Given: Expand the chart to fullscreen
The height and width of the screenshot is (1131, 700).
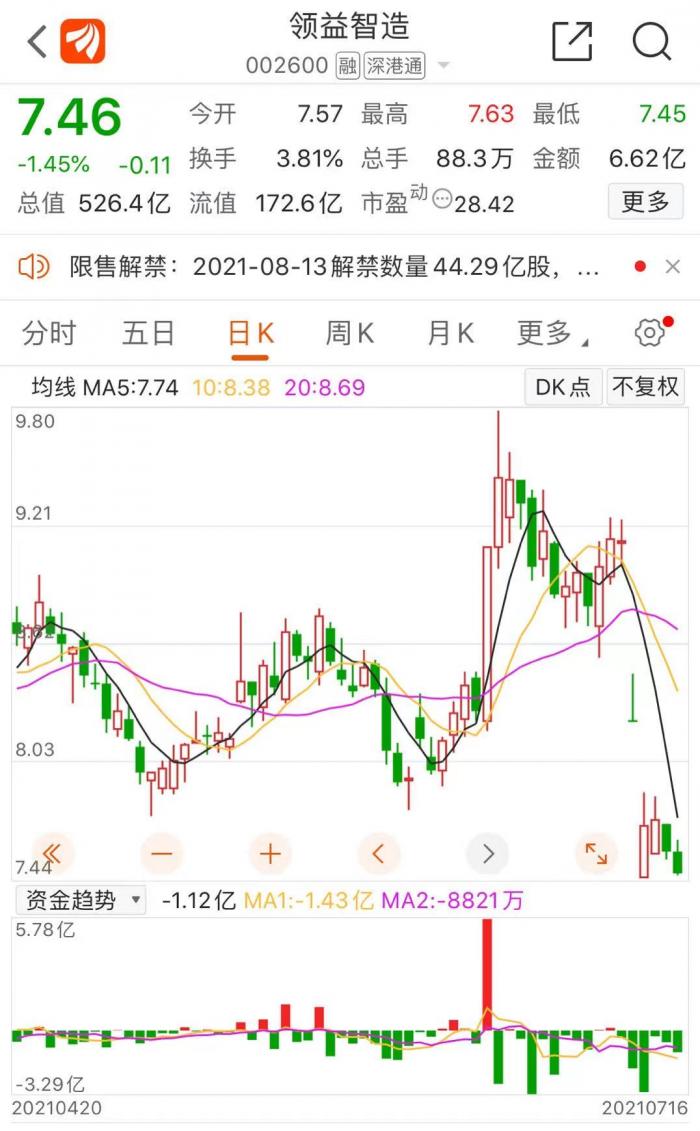Looking at the screenshot, I should point(596,854).
